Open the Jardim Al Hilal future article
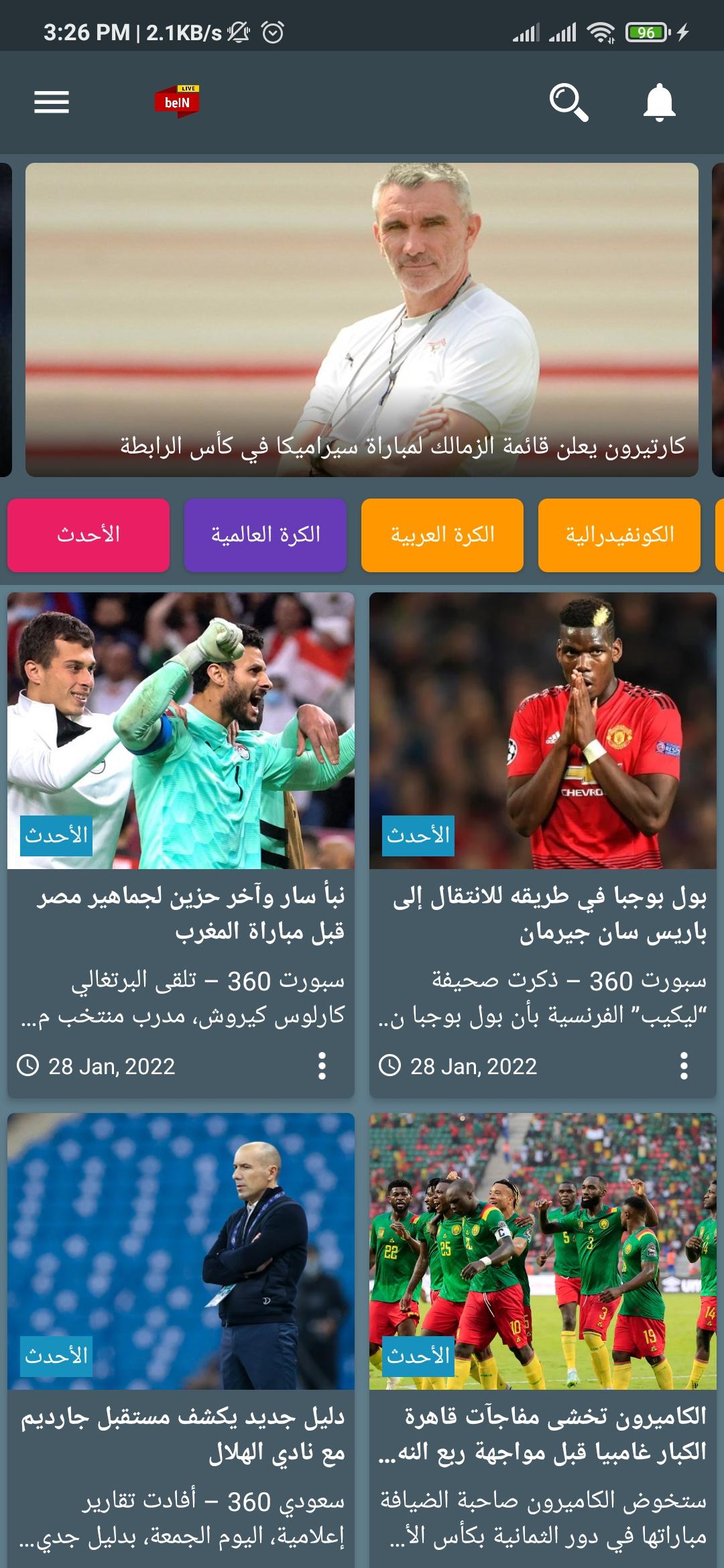724x1568 pixels. click(x=181, y=1340)
